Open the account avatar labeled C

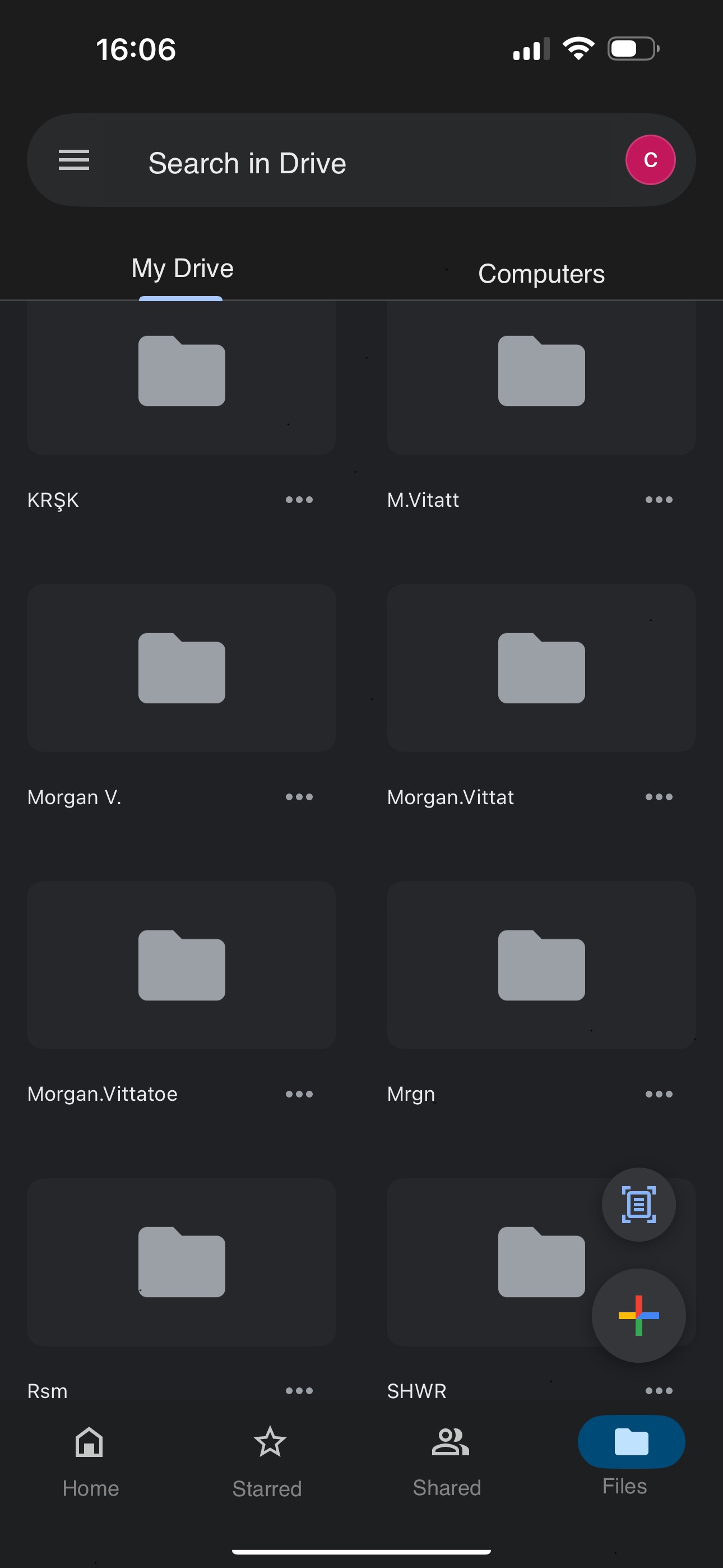pos(650,160)
